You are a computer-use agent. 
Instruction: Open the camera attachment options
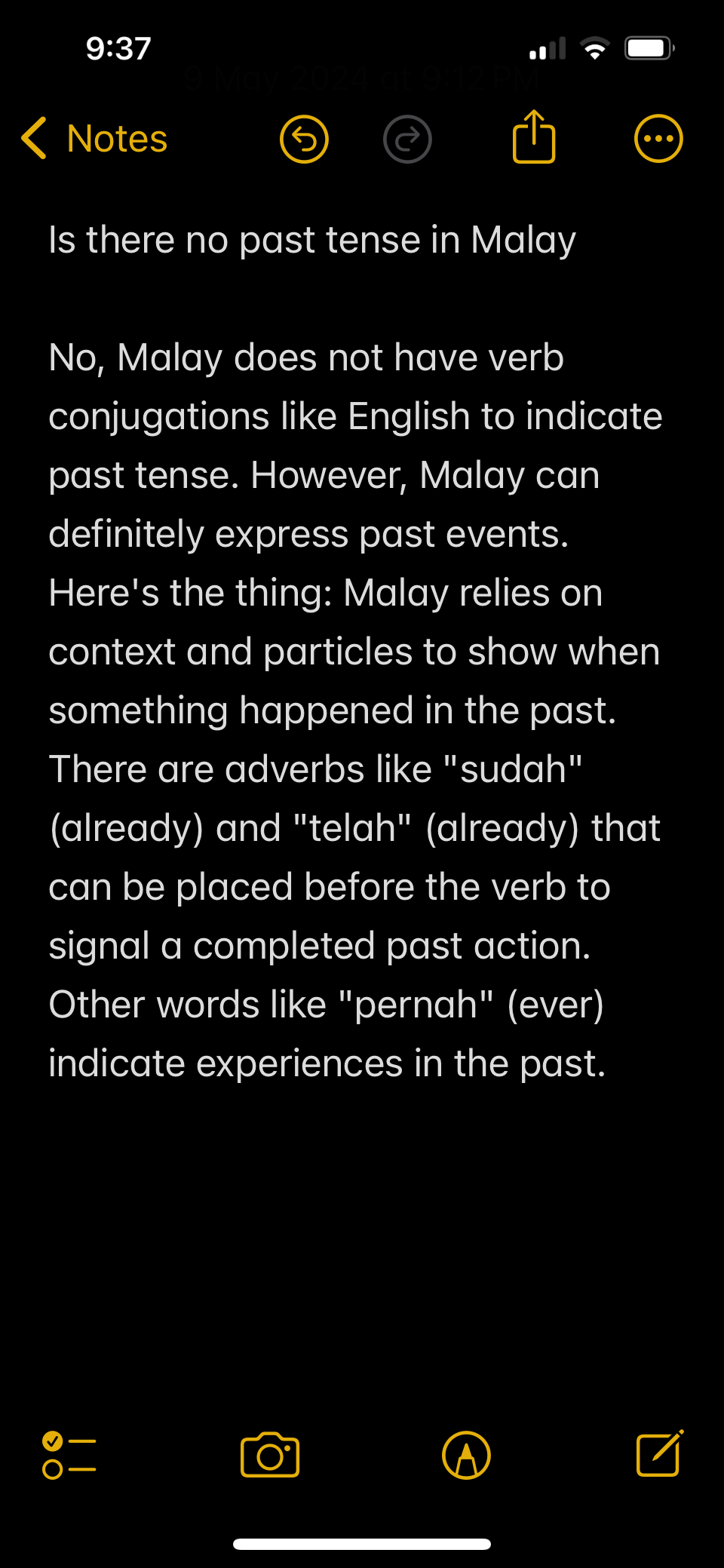(x=270, y=1455)
